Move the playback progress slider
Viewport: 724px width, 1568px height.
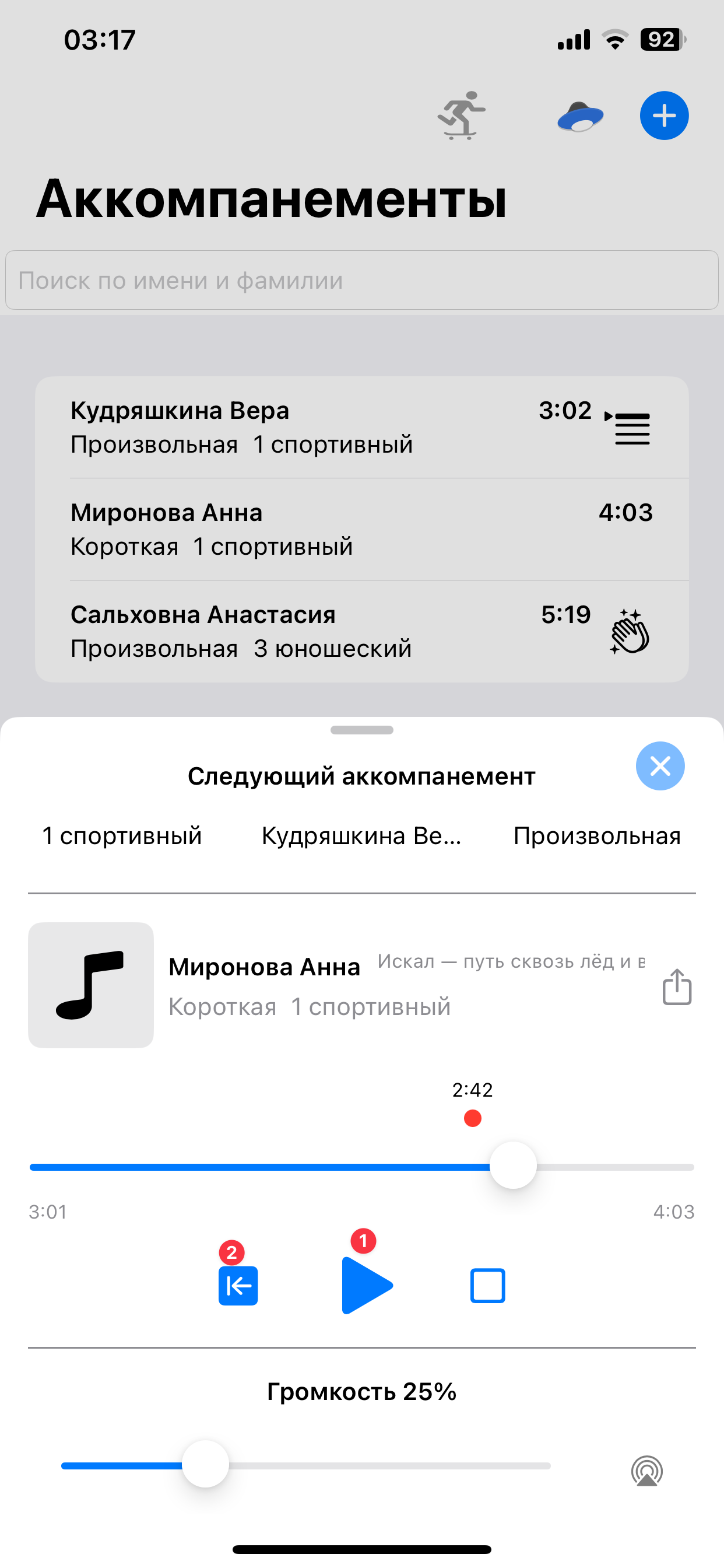point(513,1165)
